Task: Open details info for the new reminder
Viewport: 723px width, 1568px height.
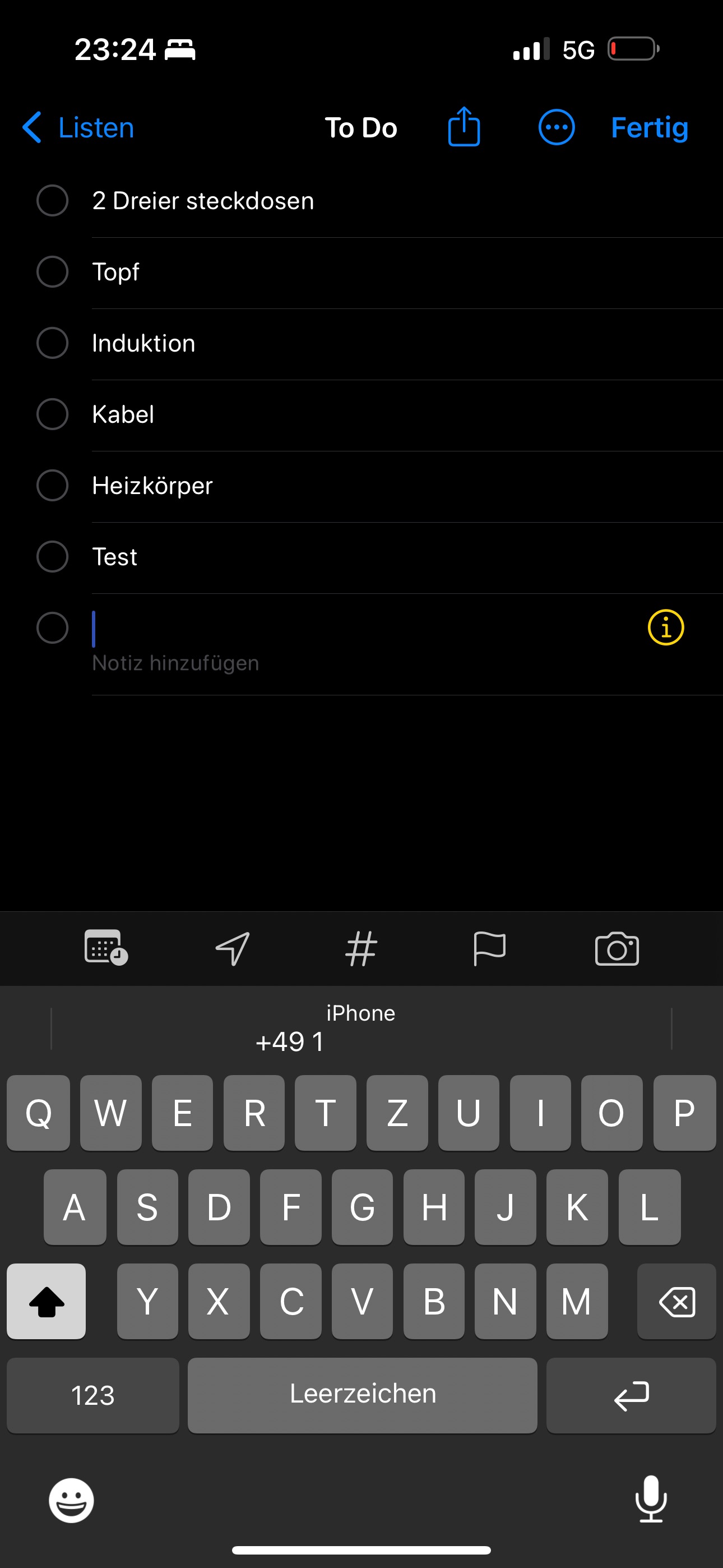Action: pos(666,628)
